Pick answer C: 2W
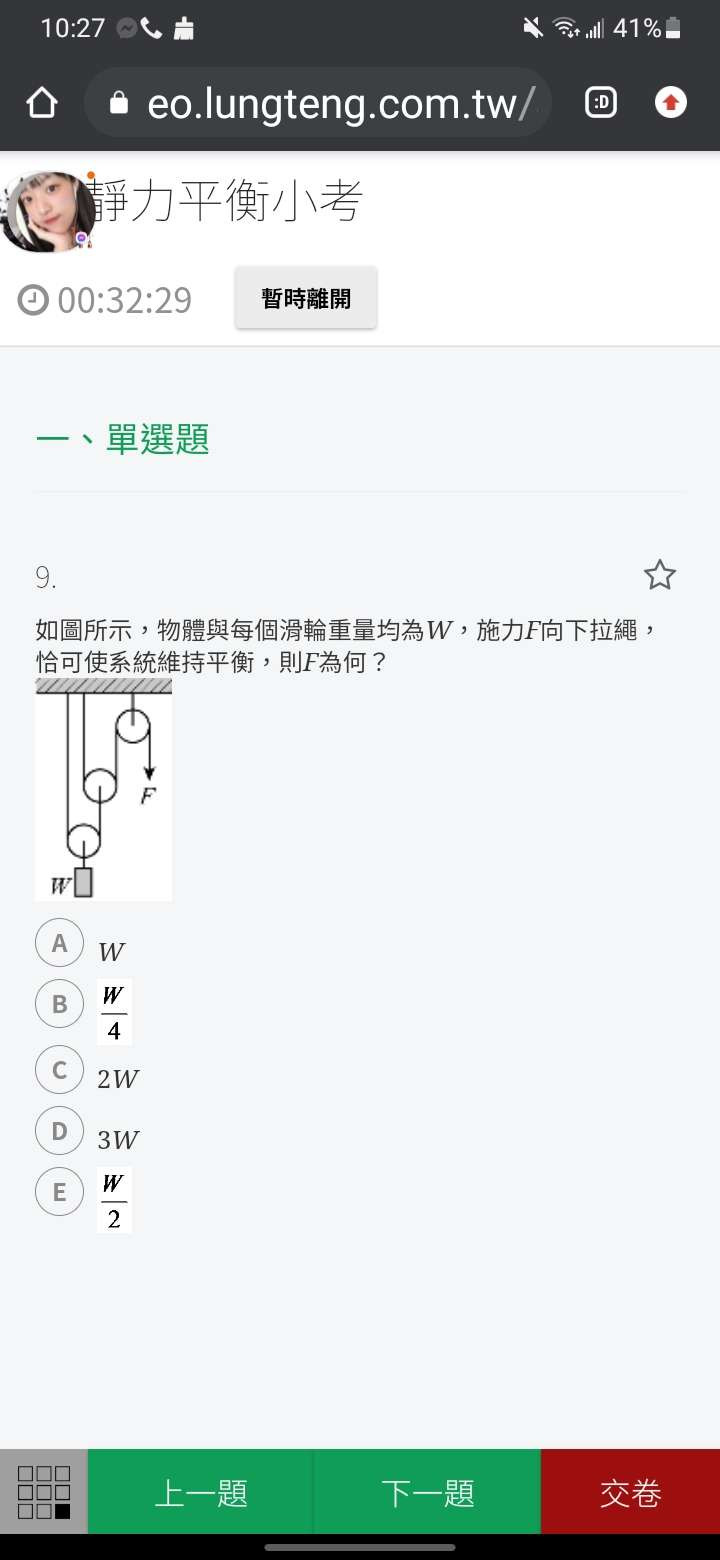 (x=59, y=1070)
